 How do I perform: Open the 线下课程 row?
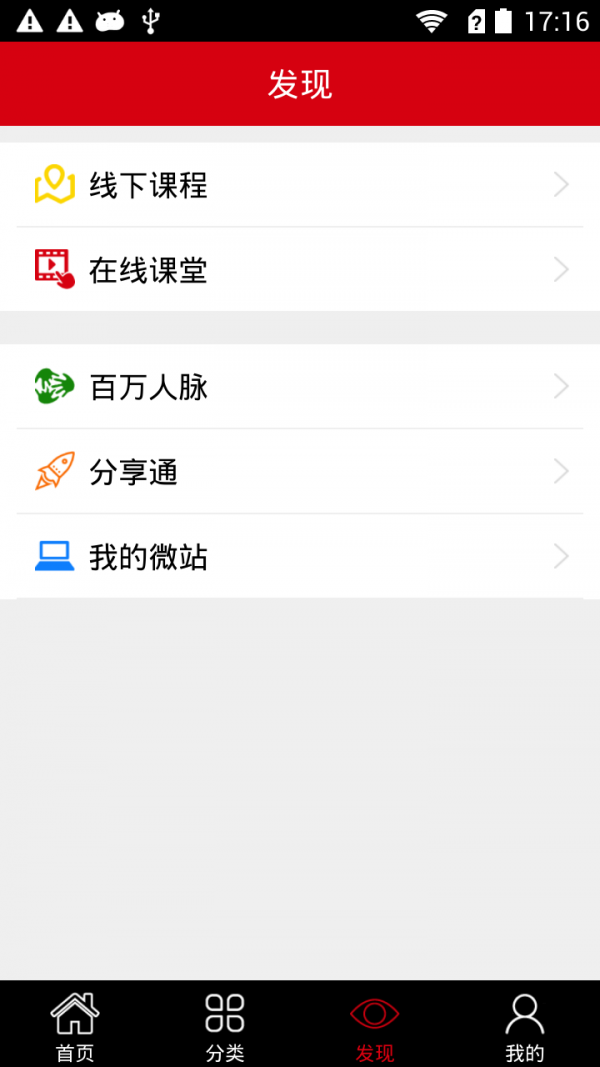(300, 185)
